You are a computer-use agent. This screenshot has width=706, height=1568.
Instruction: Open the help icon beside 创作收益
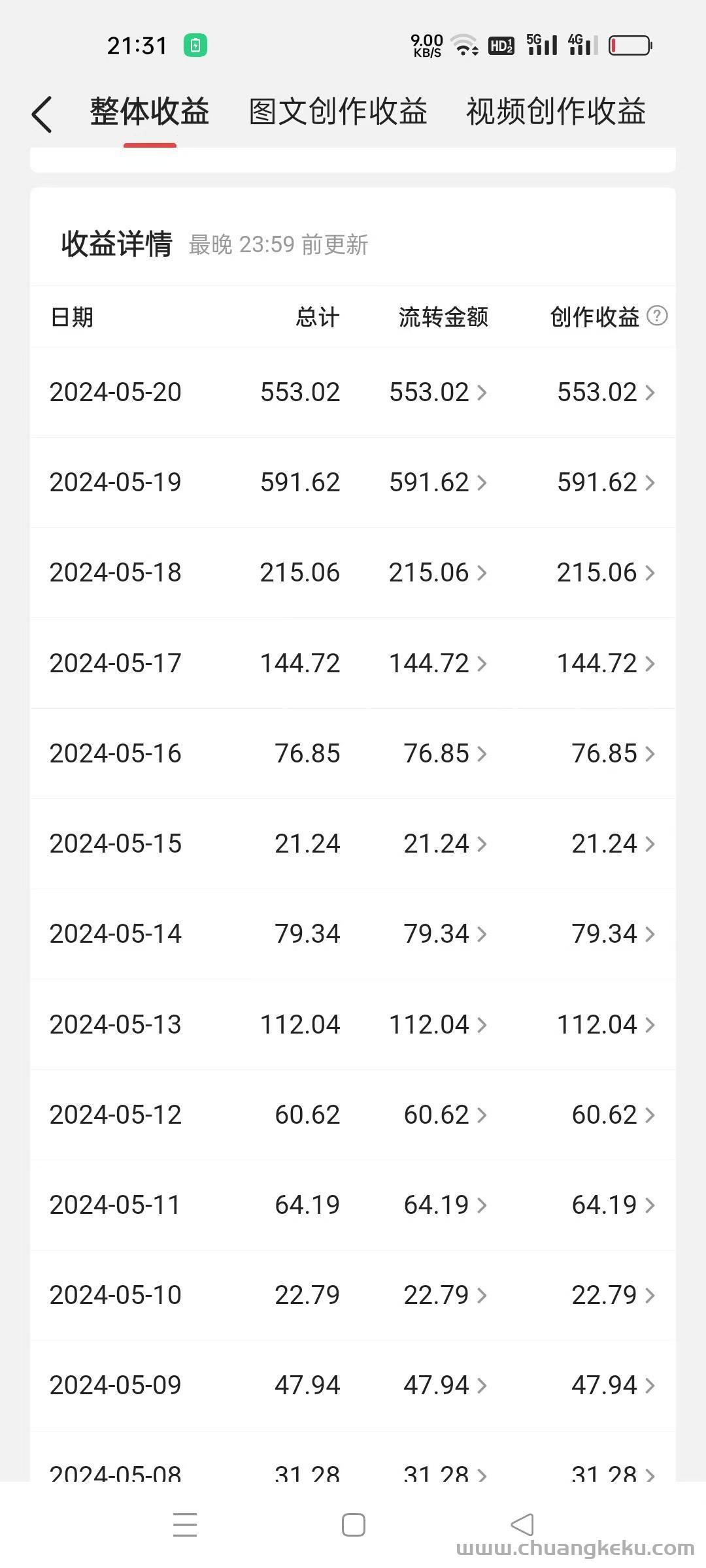[657, 316]
